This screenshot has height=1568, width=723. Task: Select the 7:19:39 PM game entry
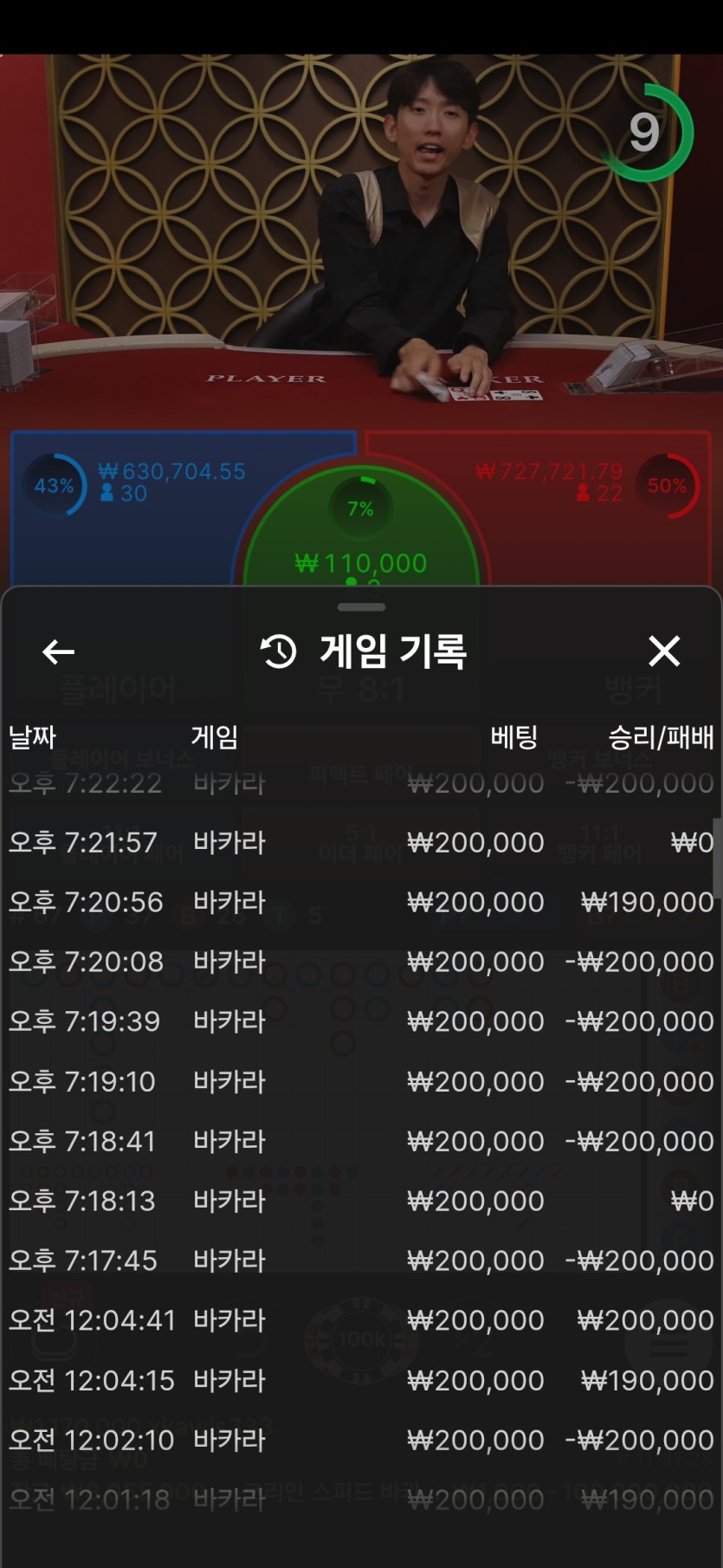[x=361, y=1021]
